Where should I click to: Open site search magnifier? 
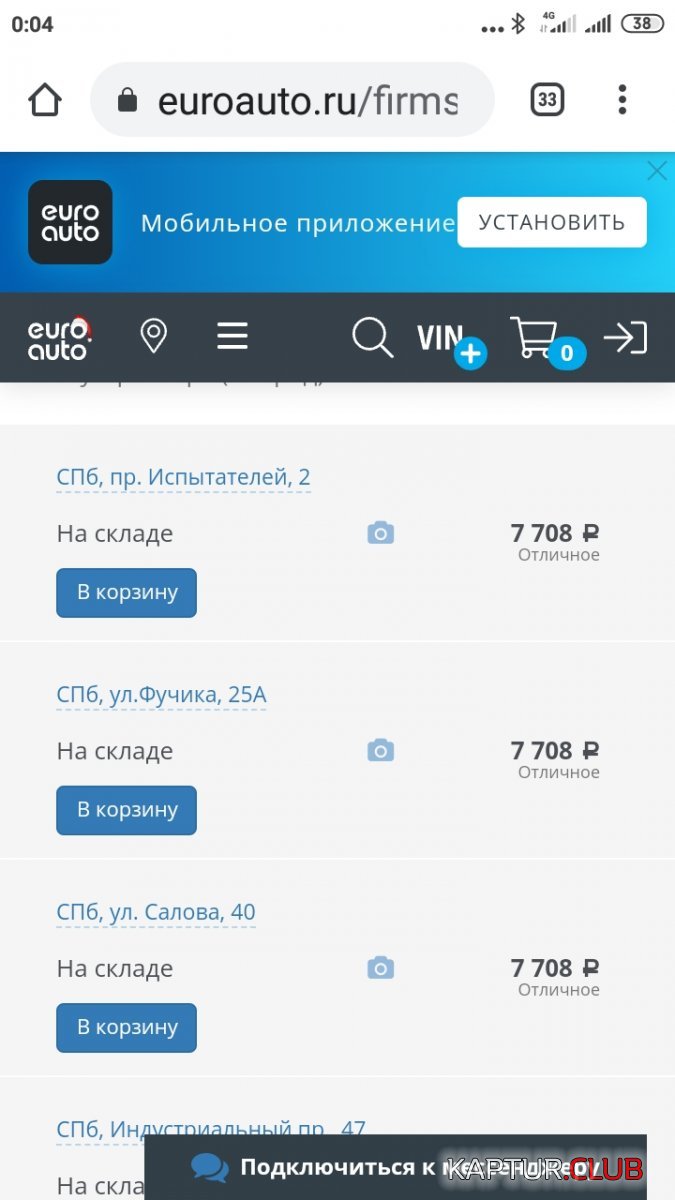373,338
